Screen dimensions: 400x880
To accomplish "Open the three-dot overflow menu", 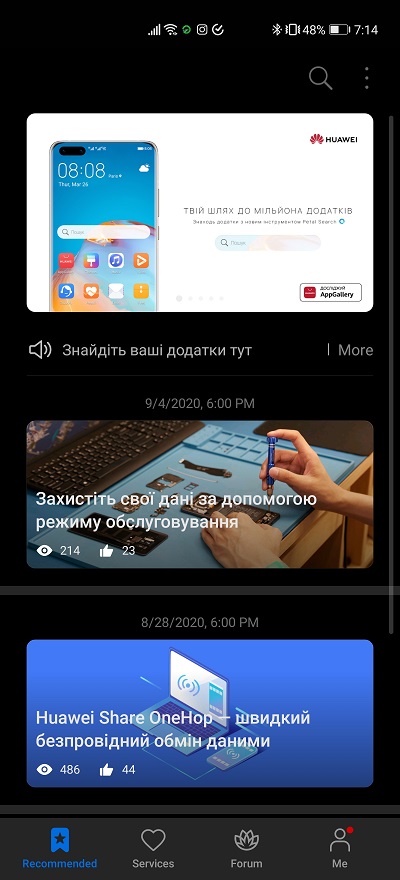I will point(366,78).
